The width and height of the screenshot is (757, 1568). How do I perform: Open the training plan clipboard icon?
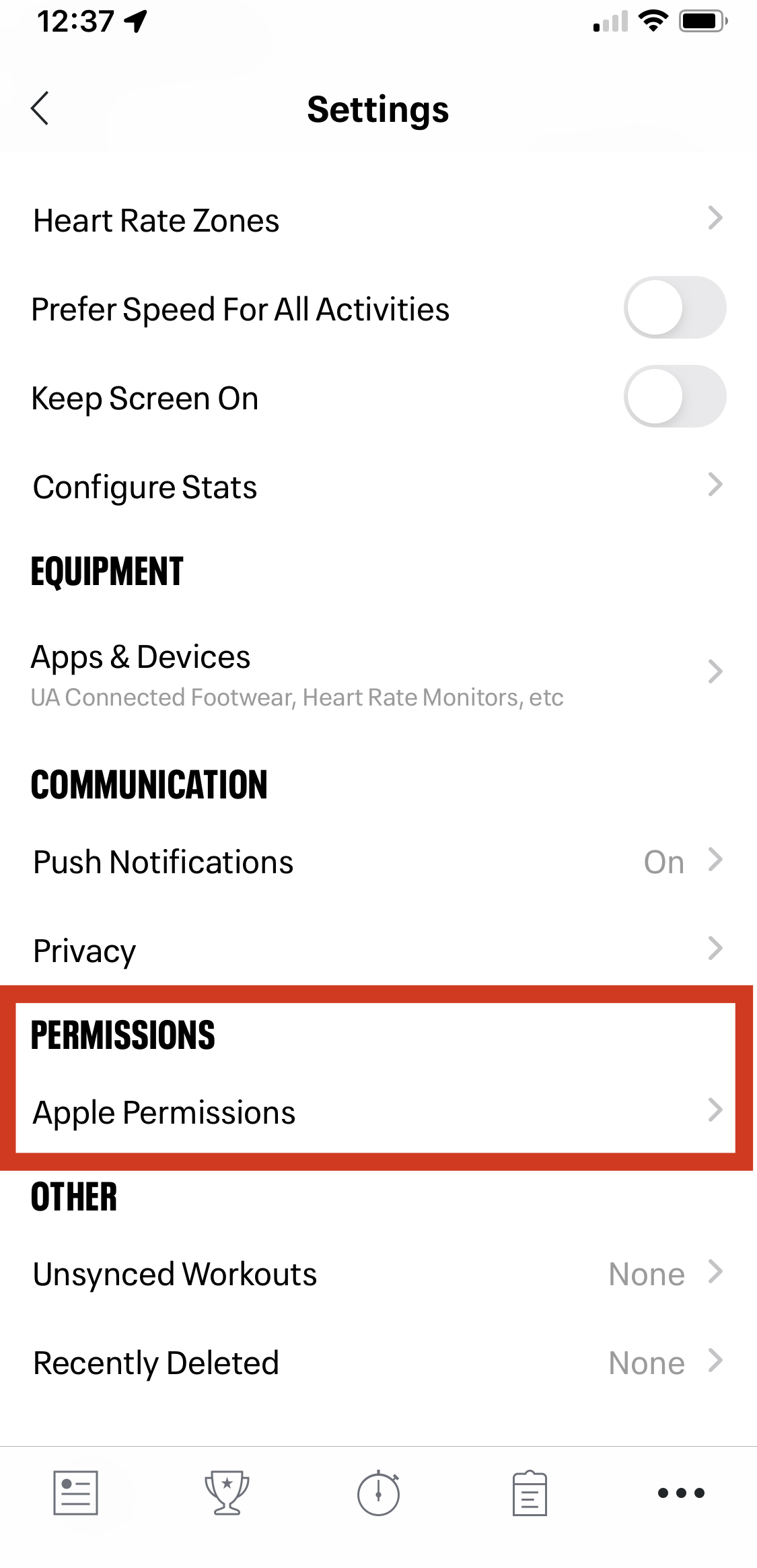tap(530, 1493)
